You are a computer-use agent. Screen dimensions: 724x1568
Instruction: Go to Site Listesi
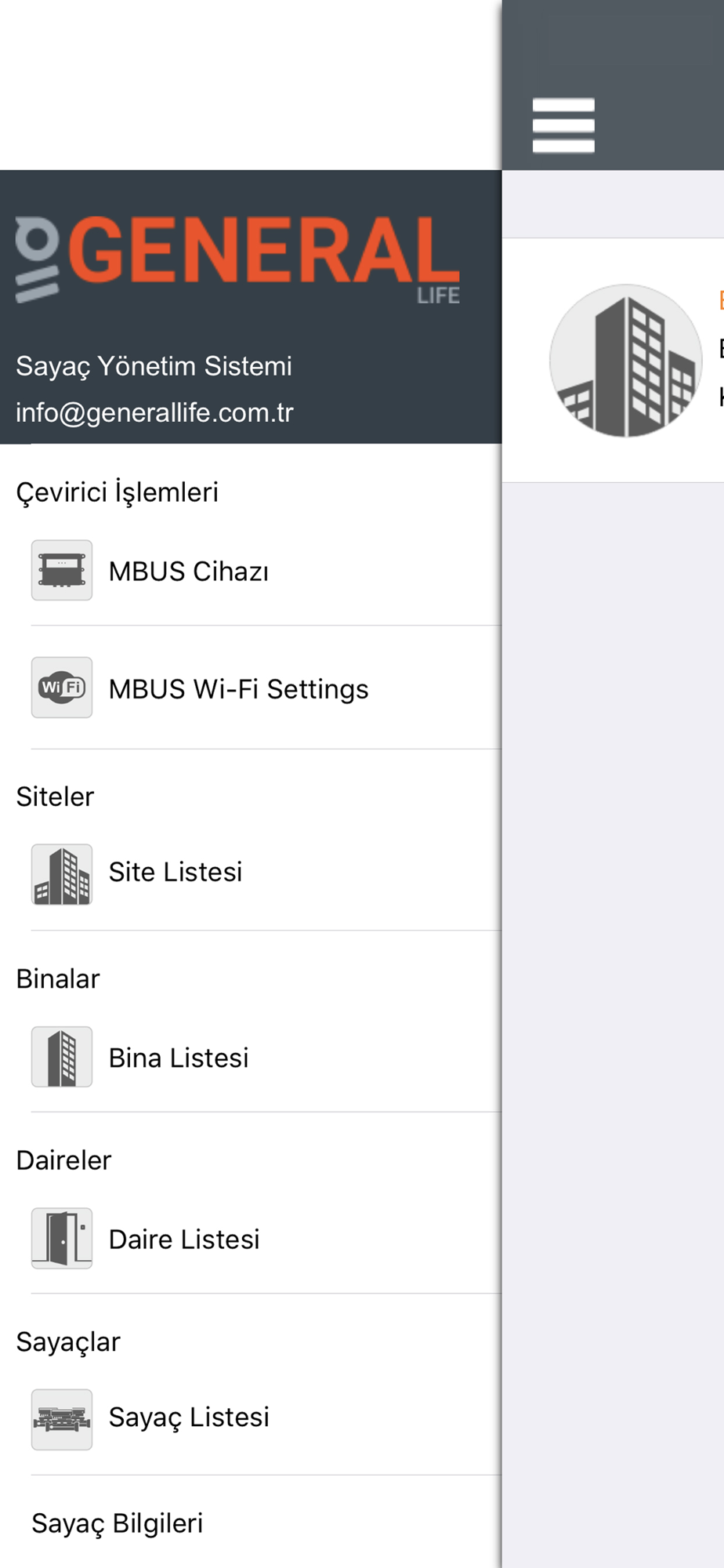(251, 873)
